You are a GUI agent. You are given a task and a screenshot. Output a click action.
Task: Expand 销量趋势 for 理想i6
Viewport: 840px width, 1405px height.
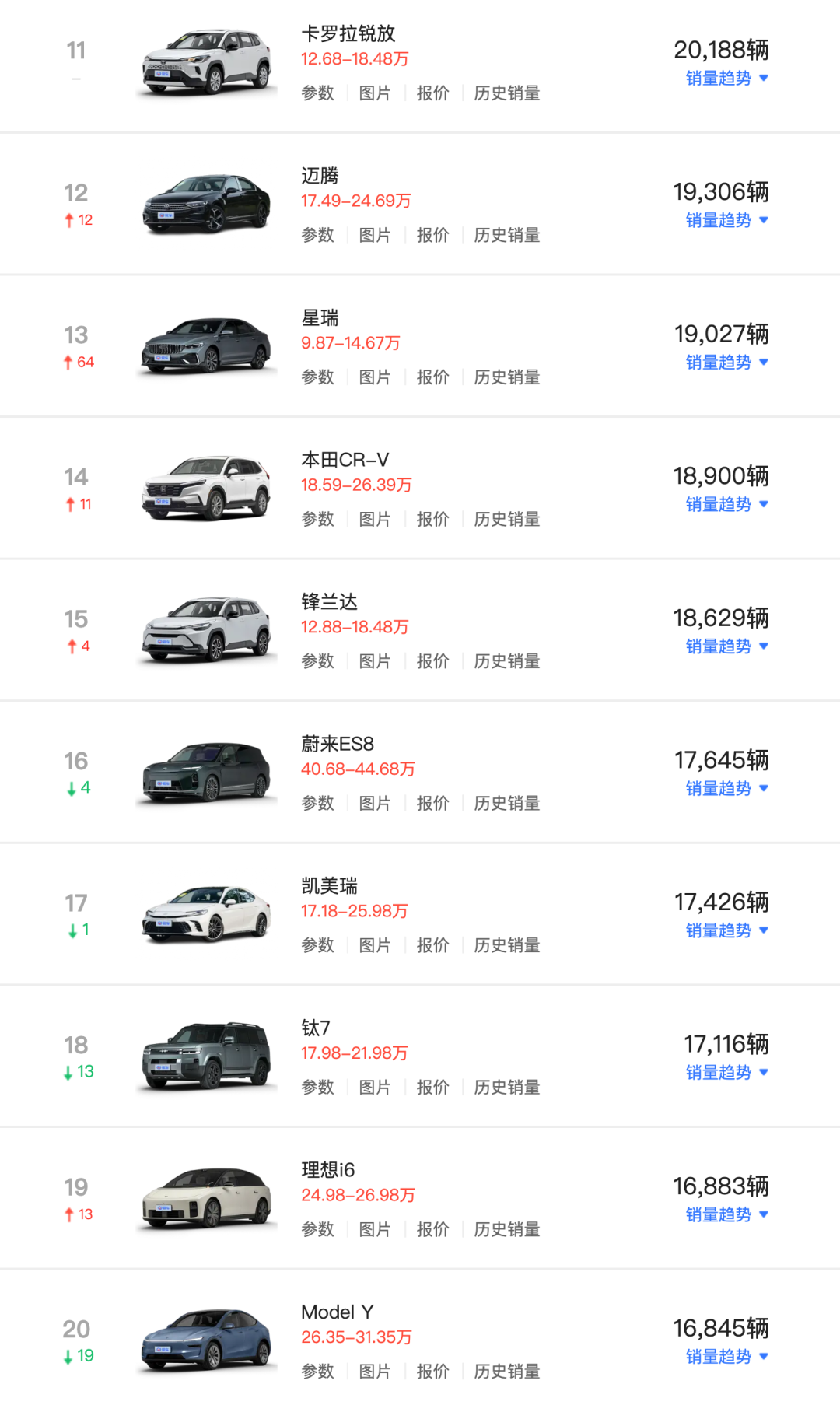pyautogui.click(x=726, y=1214)
